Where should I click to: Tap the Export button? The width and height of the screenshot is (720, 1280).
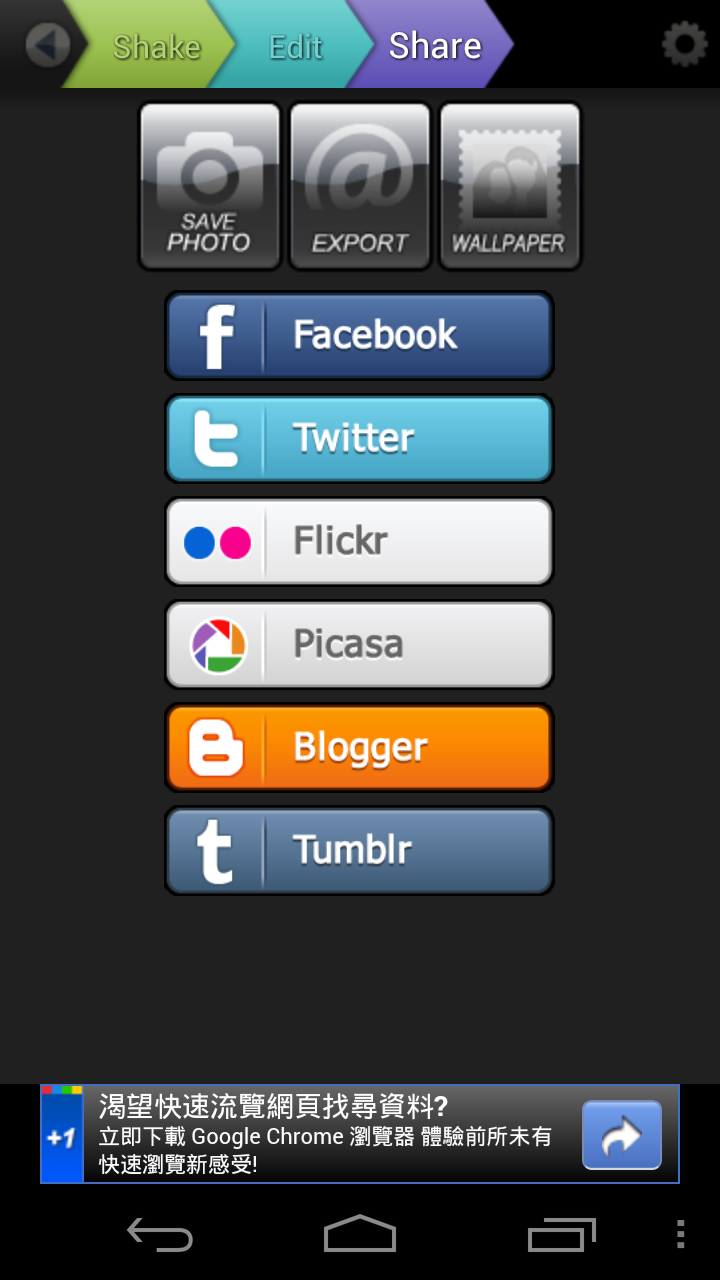point(360,187)
